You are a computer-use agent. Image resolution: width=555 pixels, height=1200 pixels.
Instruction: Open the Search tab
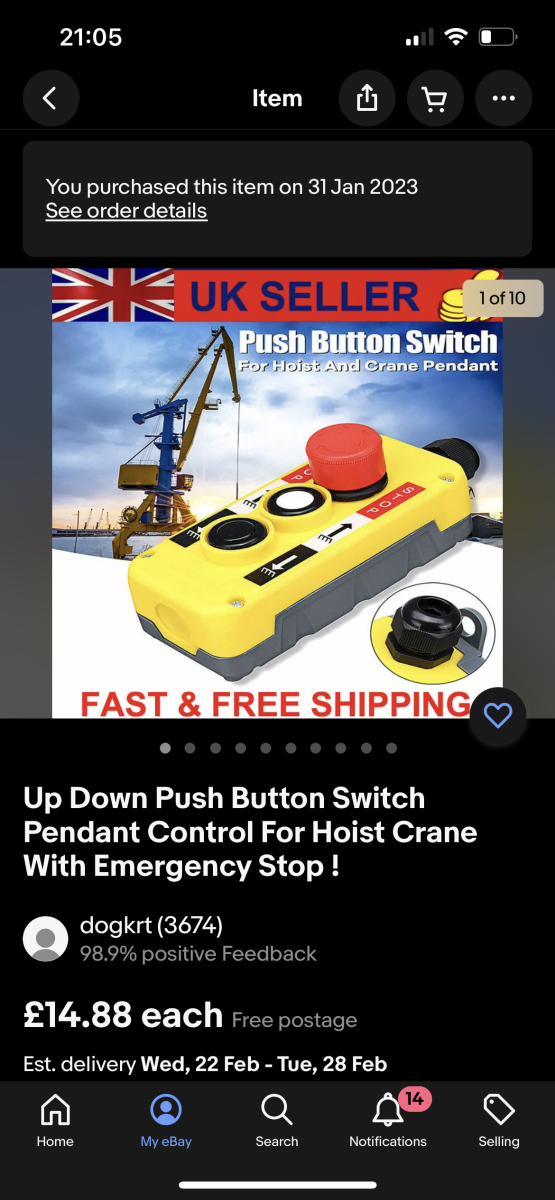coord(277,1121)
